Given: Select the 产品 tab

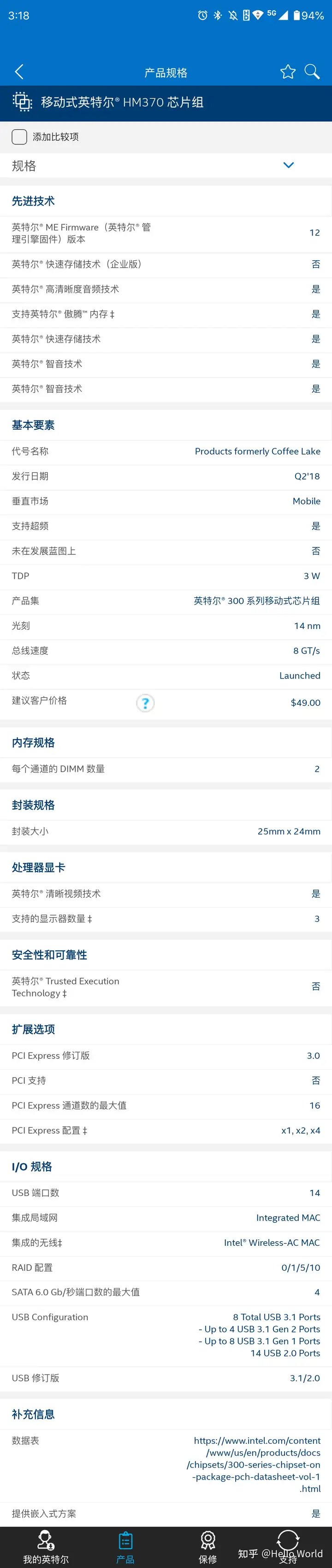Looking at the screenshot, I should tap(125, 1547).
